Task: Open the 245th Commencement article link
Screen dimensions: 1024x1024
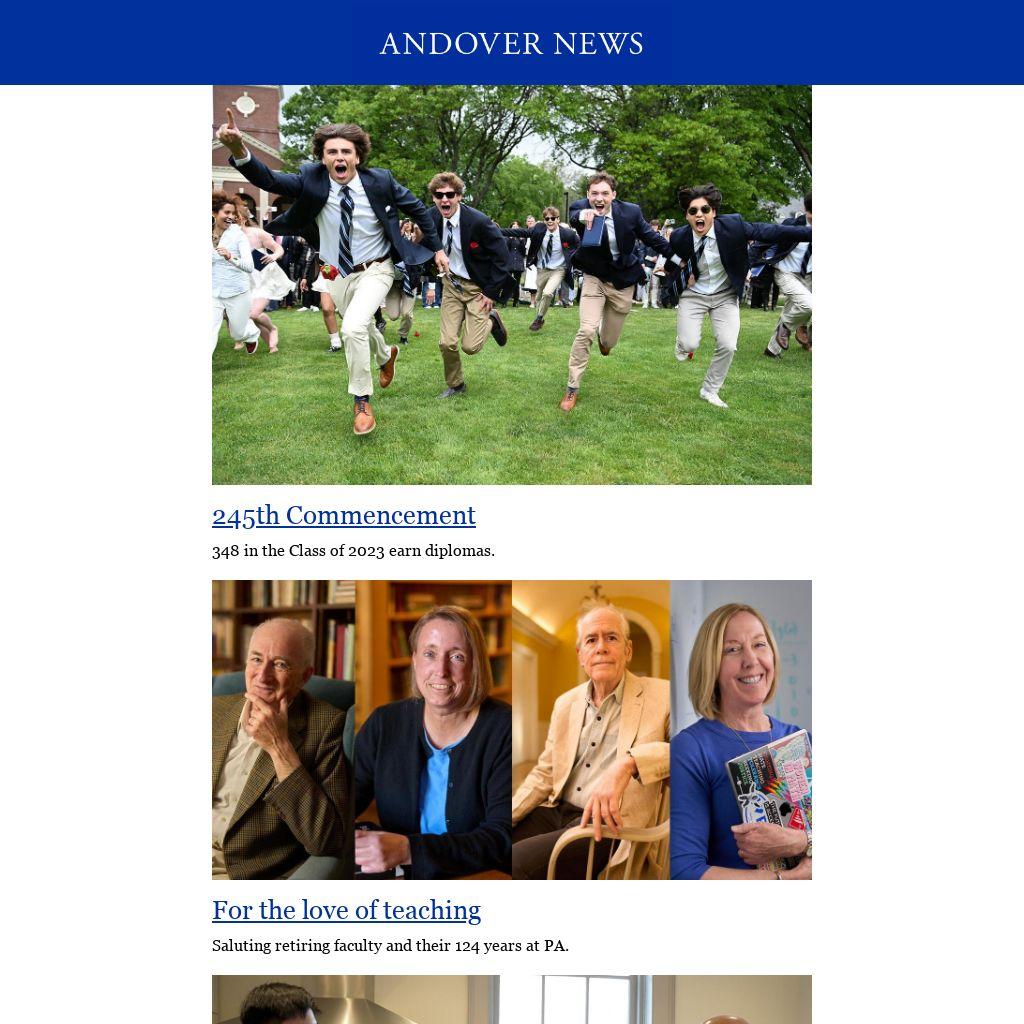Action: coord(343,515)
